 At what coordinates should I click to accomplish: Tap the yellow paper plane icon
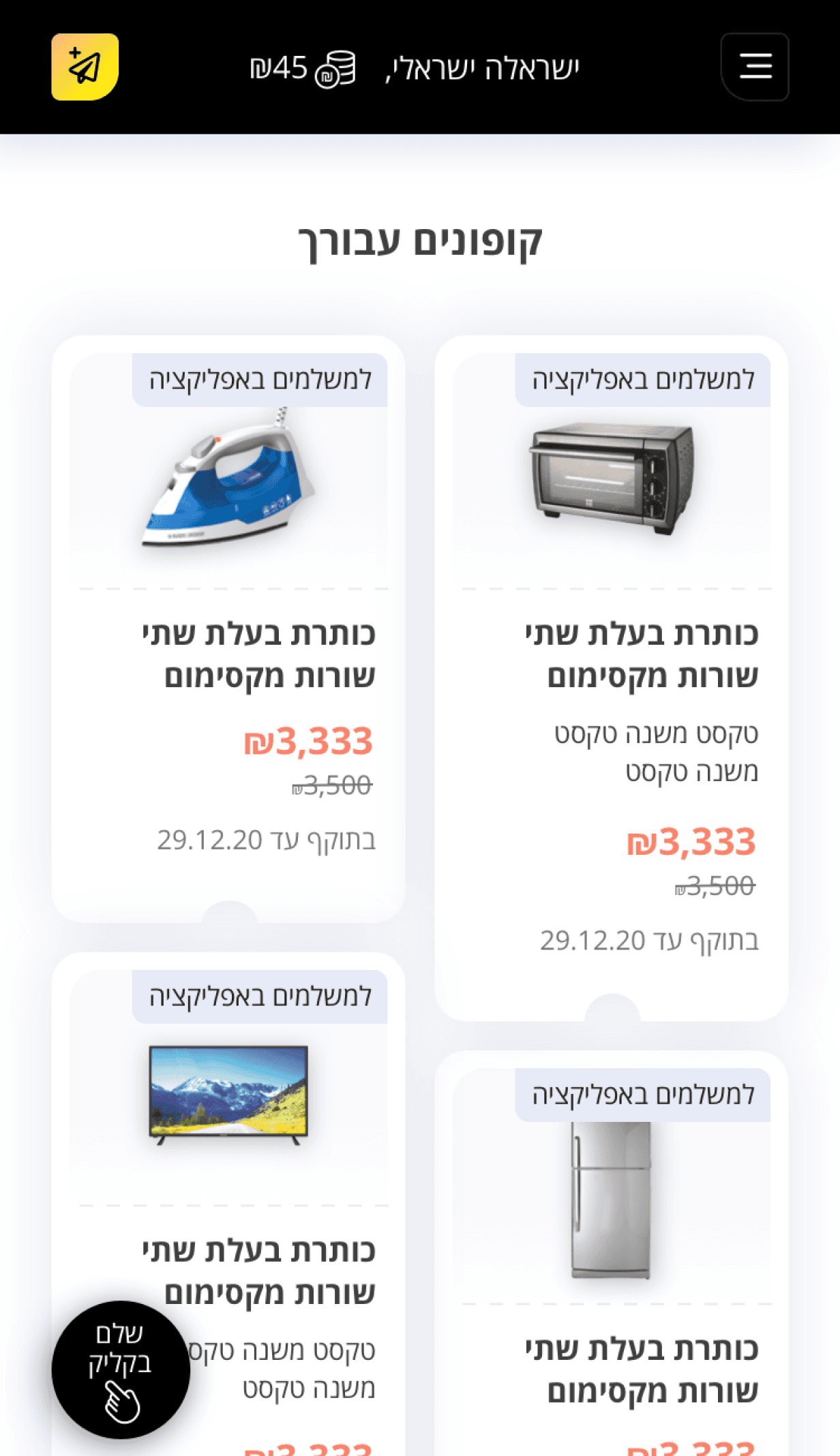(85, 67)
